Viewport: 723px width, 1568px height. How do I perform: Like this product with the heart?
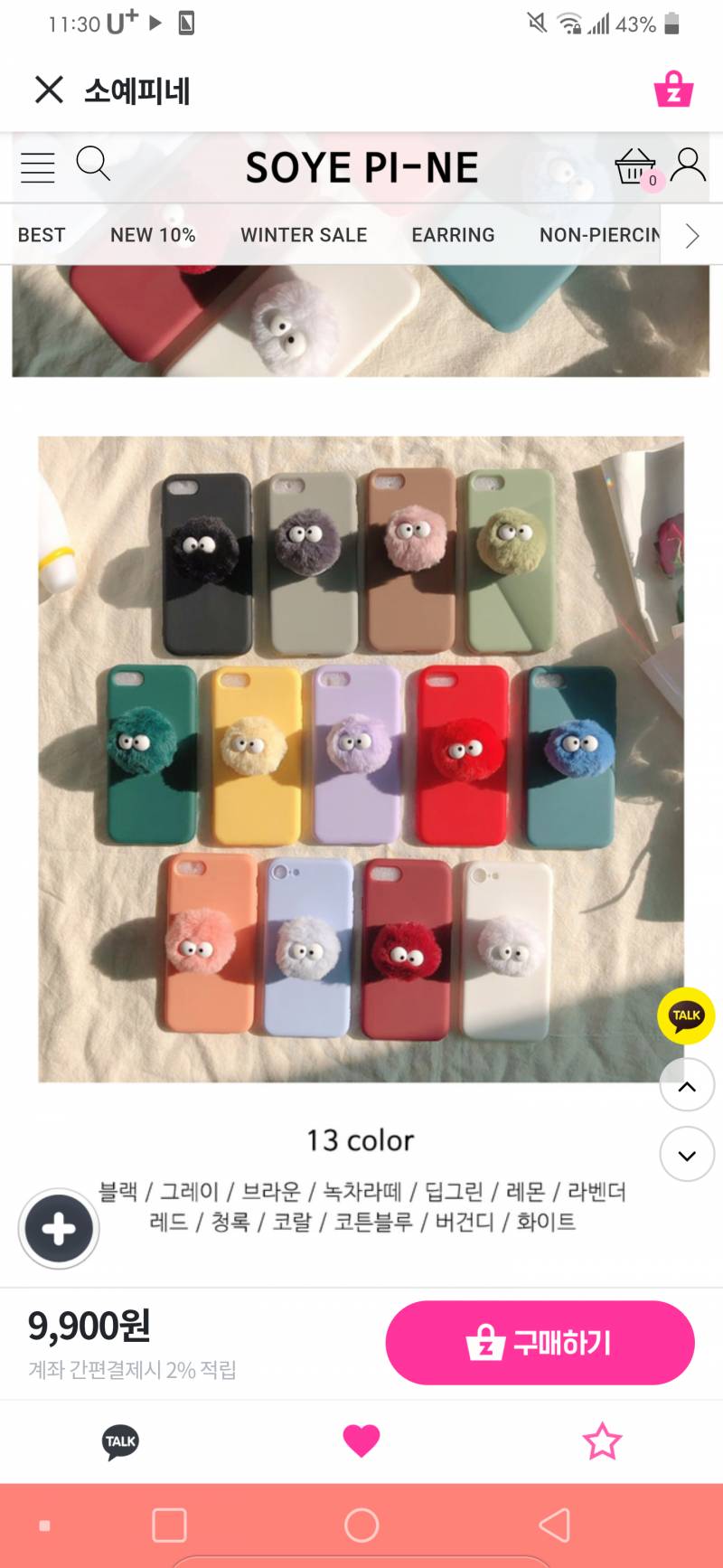click(361, 1440)
